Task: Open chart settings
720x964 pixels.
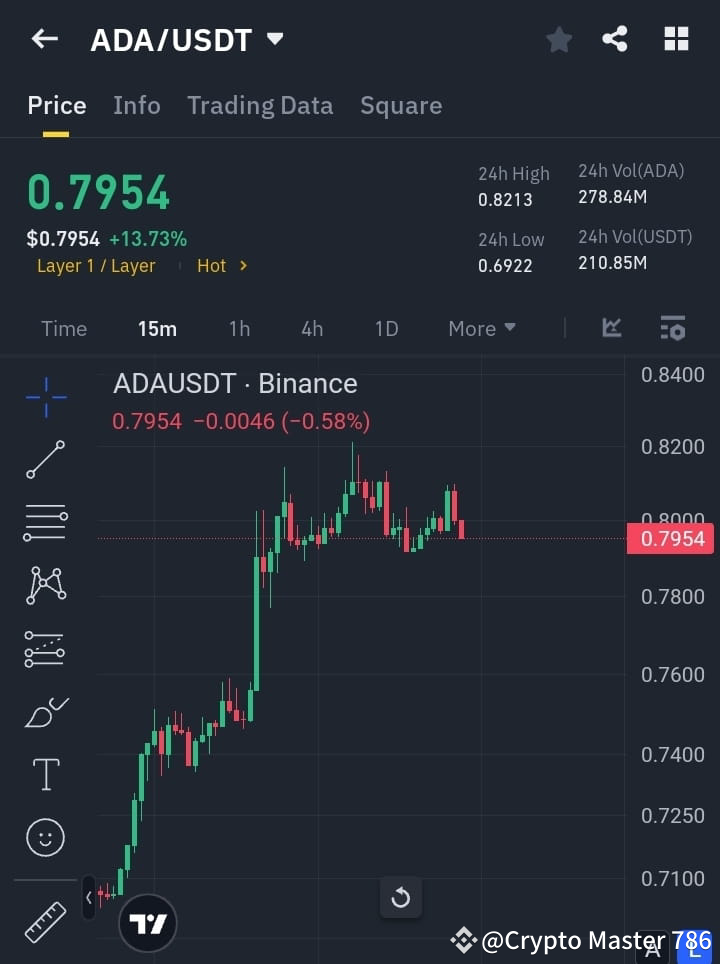Action: 672,328
